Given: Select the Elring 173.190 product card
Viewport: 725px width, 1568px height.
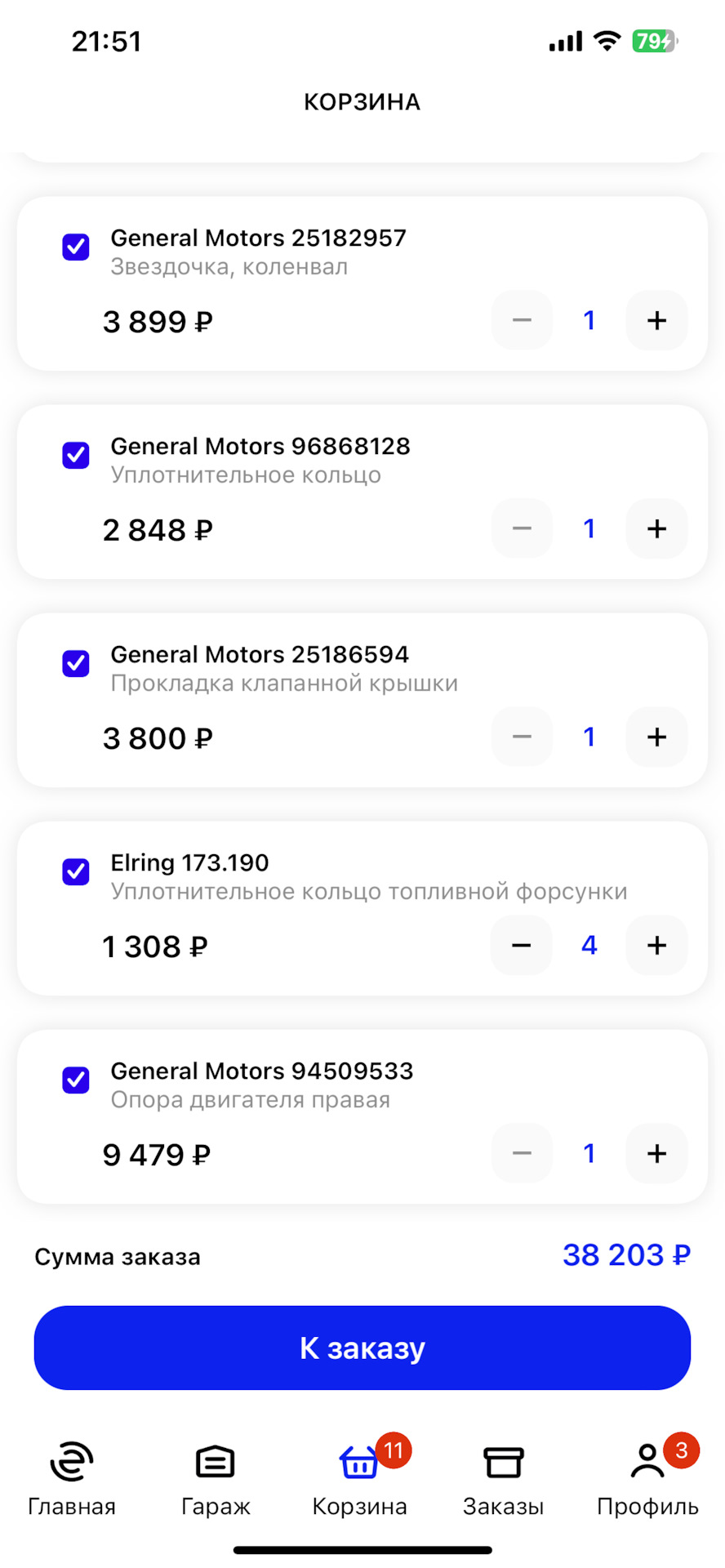Looking at the screenshot, I should pyautogui.click(x=362, y=908).
